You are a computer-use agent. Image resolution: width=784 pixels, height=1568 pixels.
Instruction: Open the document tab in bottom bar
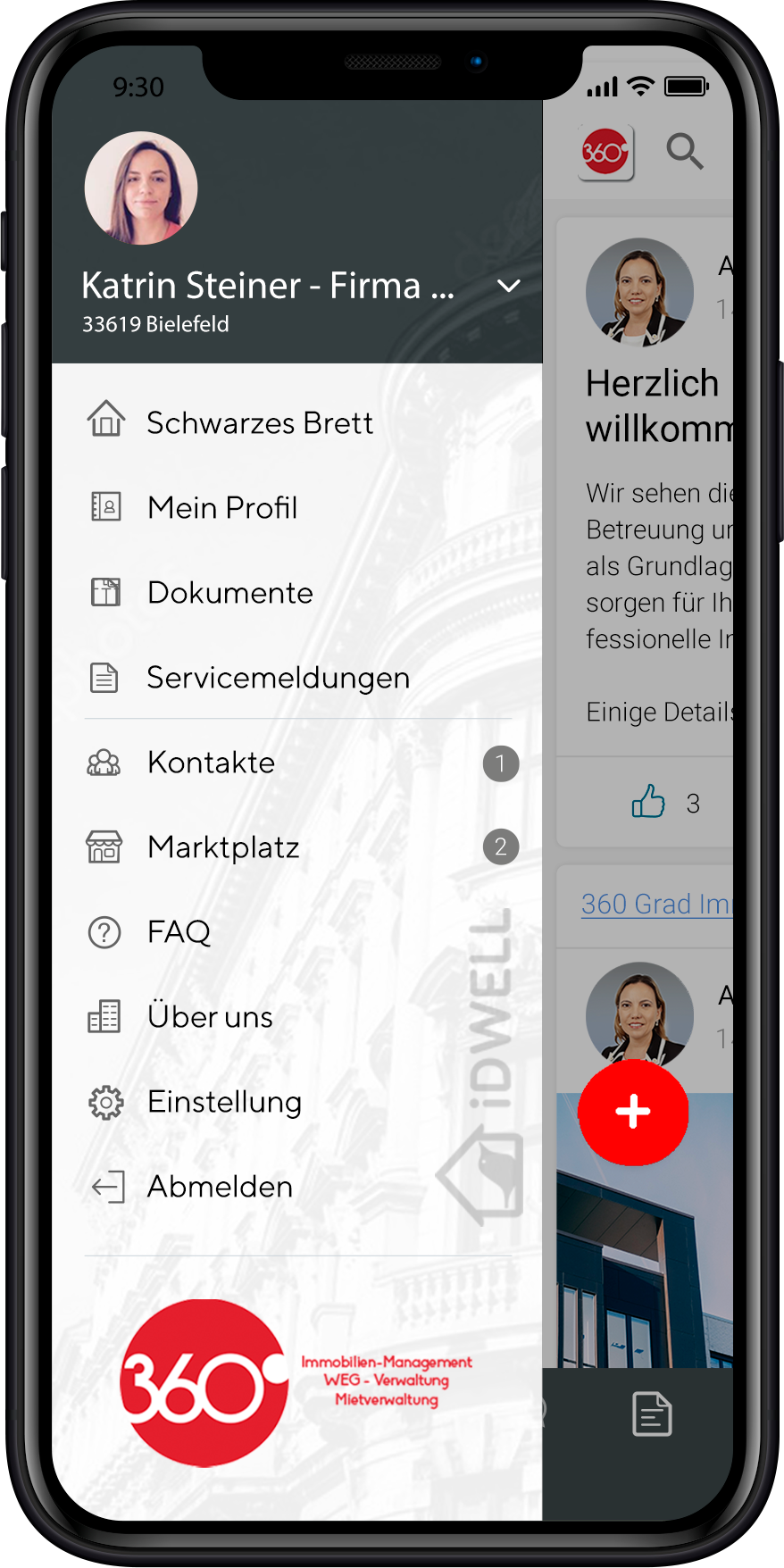(652, 1414)
